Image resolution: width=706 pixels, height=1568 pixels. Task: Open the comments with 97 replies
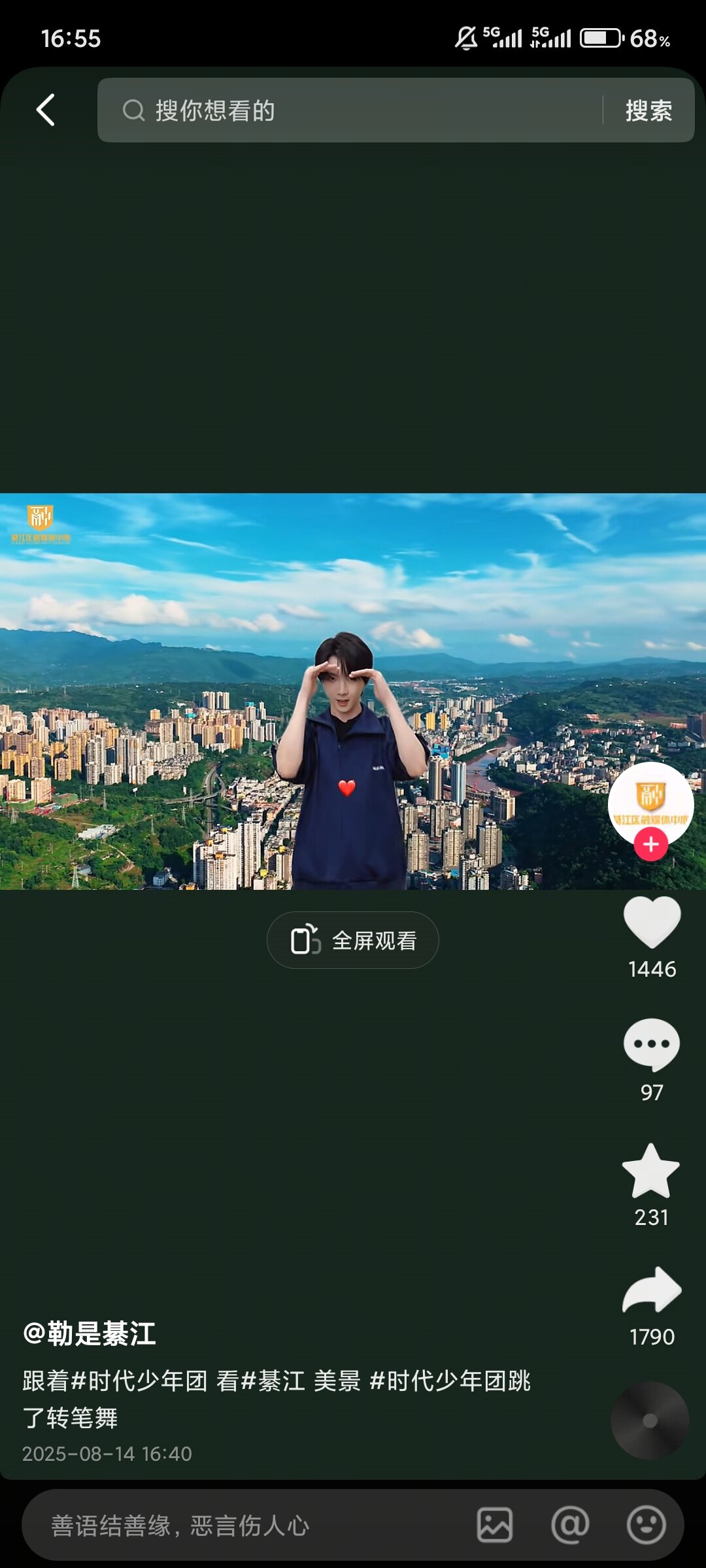point(652,1045)
